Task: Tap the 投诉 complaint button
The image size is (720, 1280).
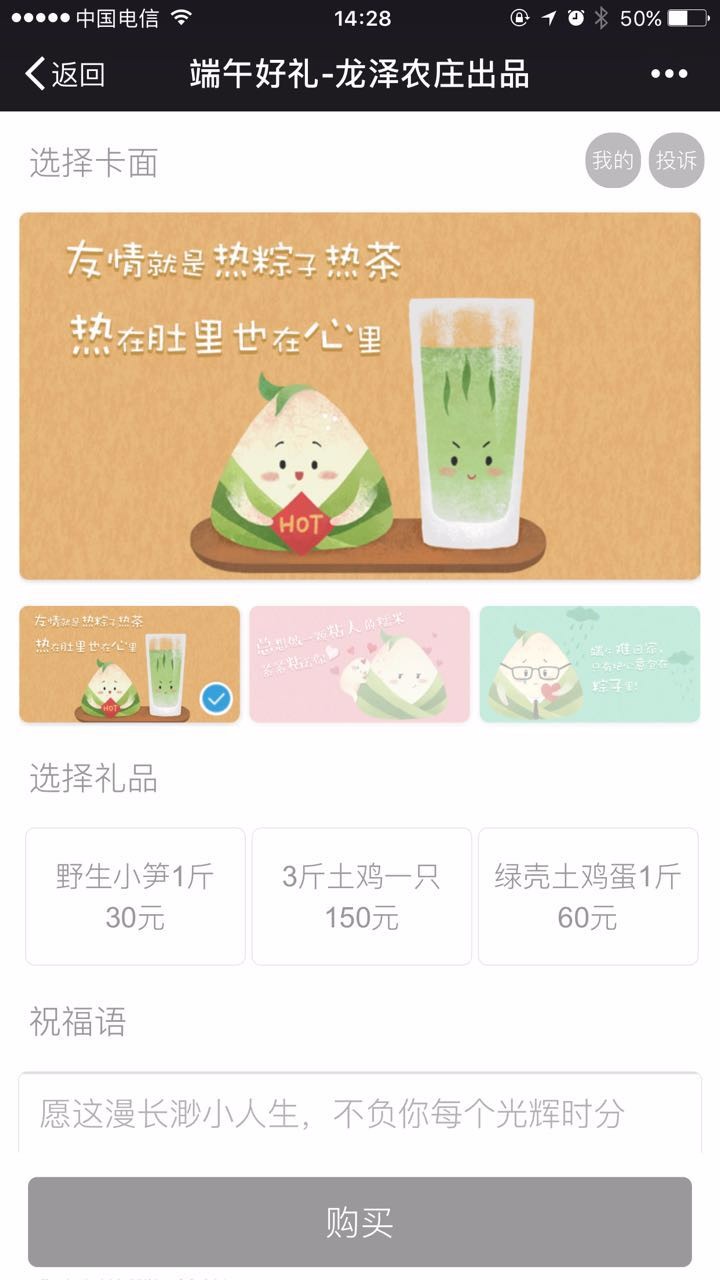Action: [676, 160]
